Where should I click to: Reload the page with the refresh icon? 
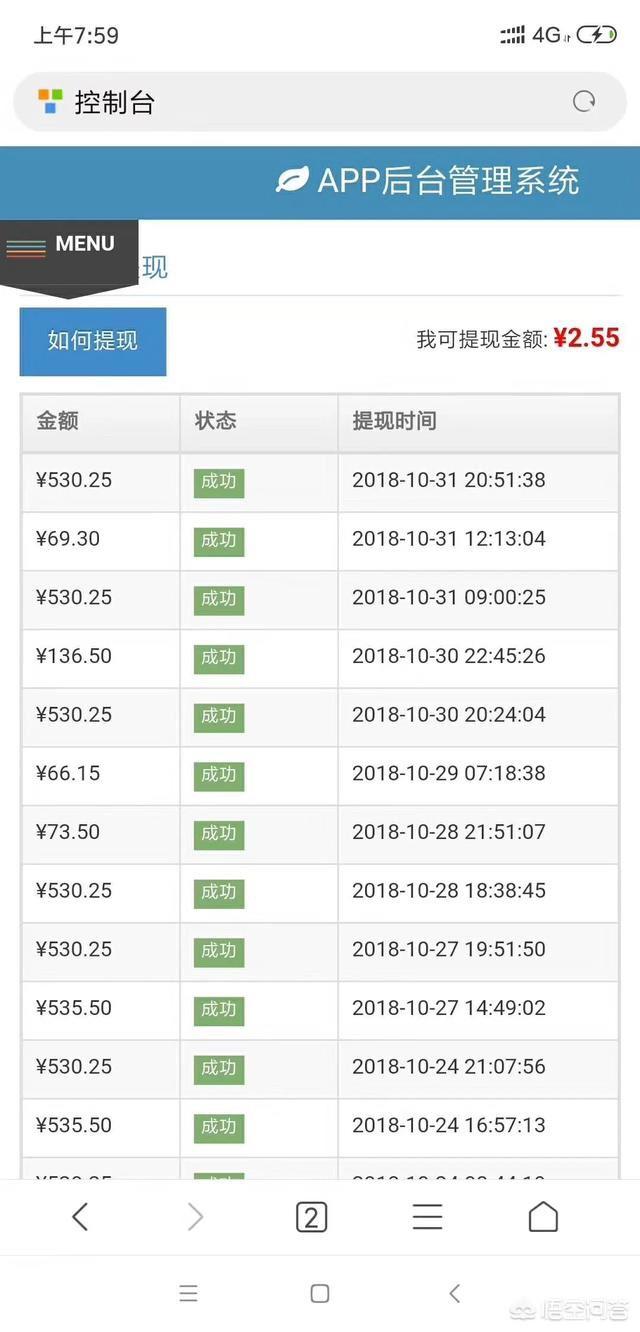tap(584, 101)
